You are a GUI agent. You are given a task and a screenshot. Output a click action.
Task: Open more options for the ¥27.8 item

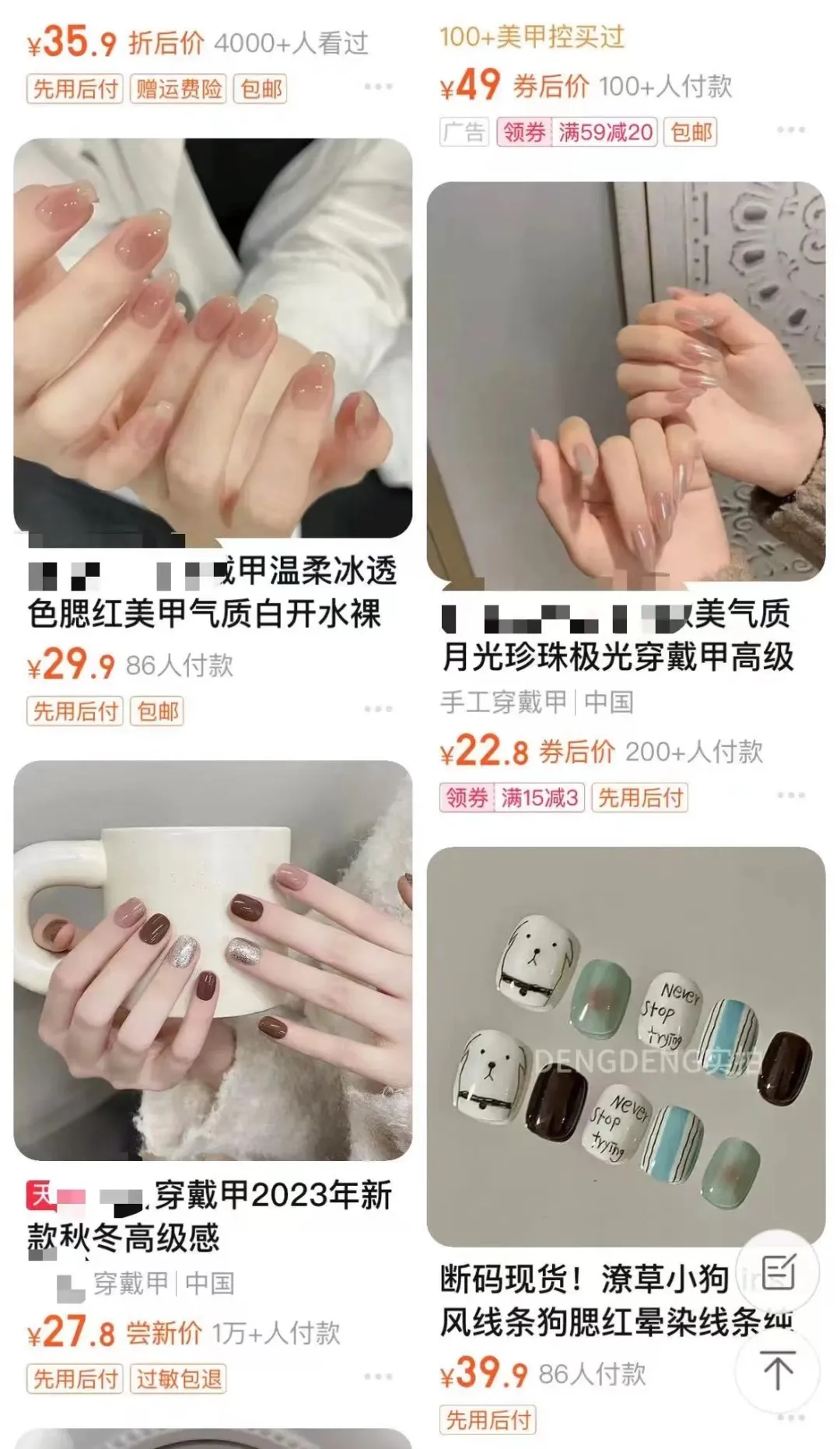coord(378,1377)
